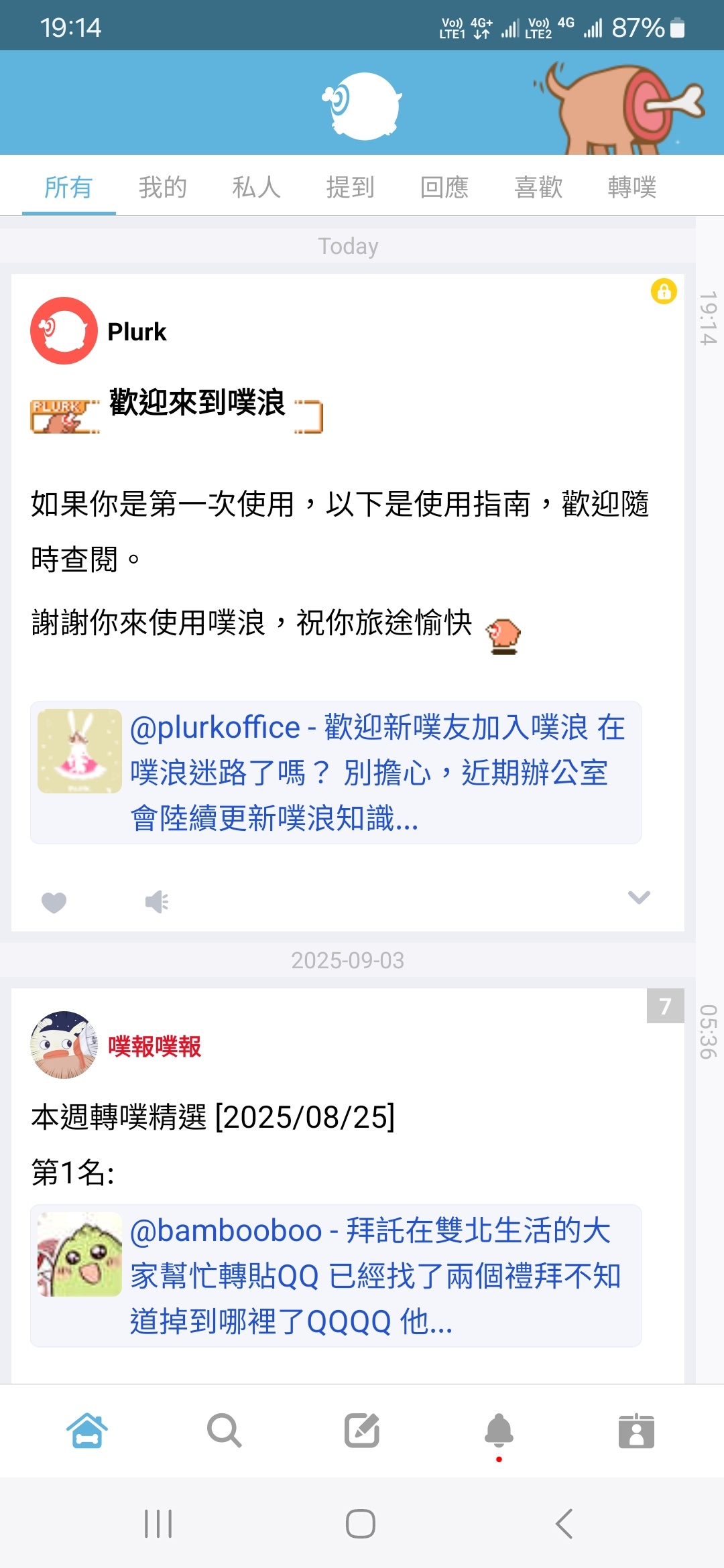724x1568 pixels.
Task: Open the 提到 tab
Action: [351, 187]
